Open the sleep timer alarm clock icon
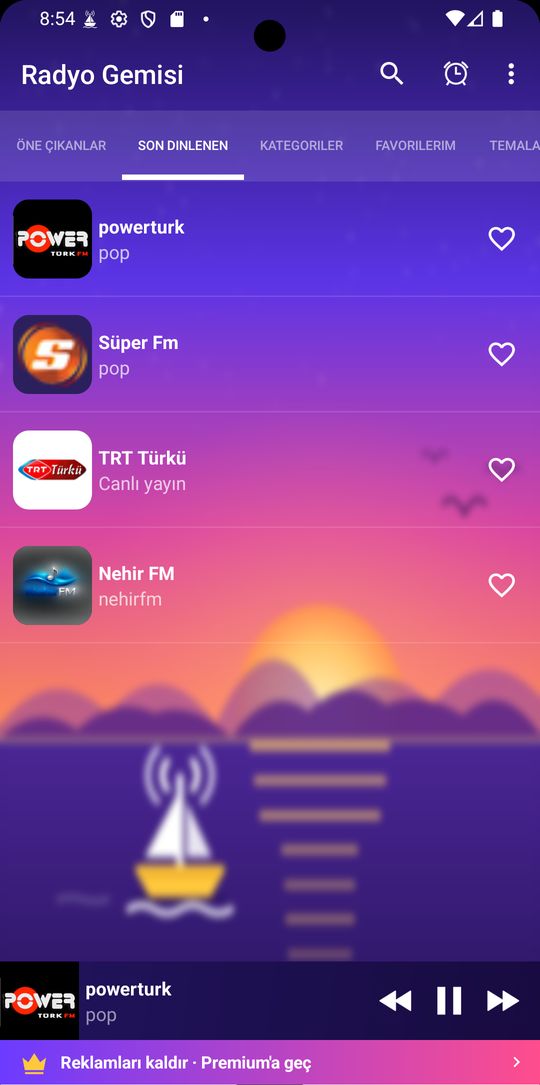This screenshot has width=540, height=1085. [x=456, y=73]
